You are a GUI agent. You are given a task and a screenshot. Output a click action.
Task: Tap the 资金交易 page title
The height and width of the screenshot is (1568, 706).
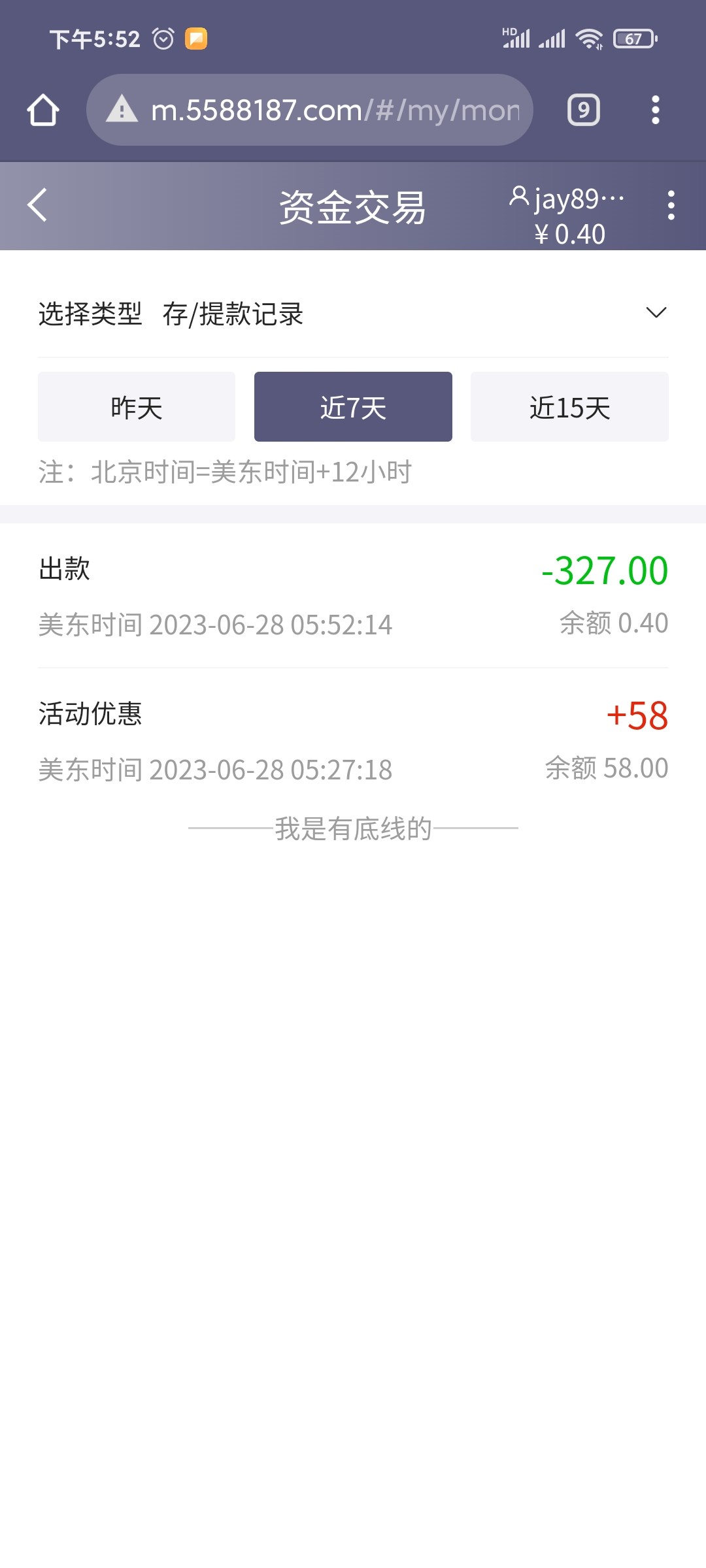coord(352,206)
